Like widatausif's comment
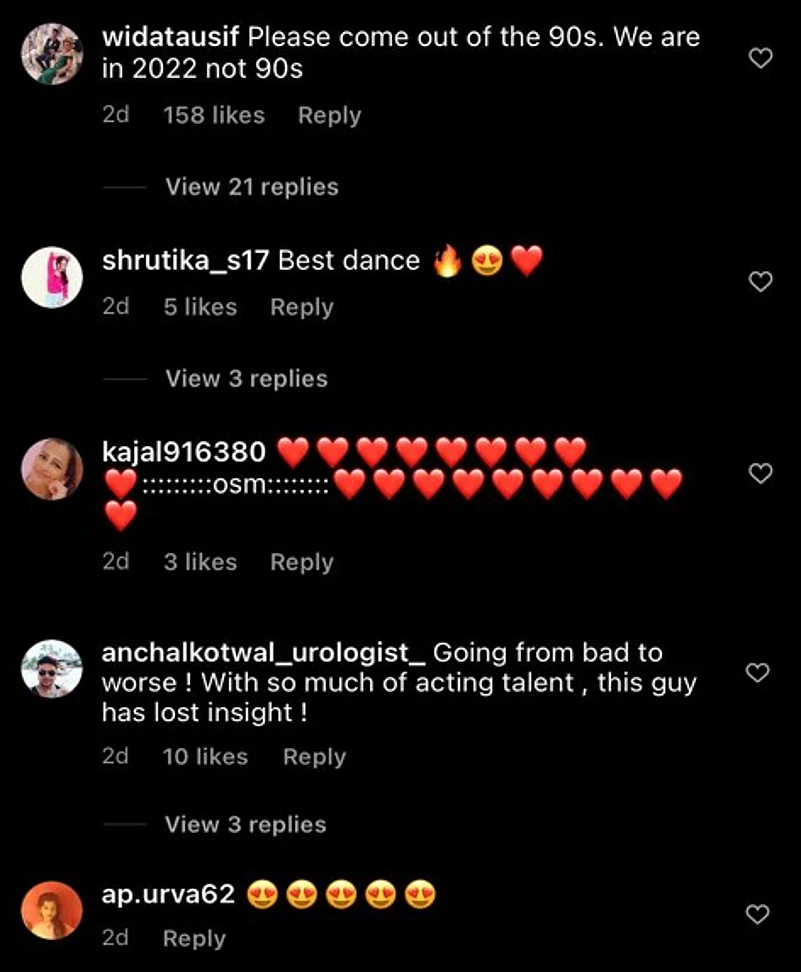This screenshot has height=972, width=801. coord(761,59)
